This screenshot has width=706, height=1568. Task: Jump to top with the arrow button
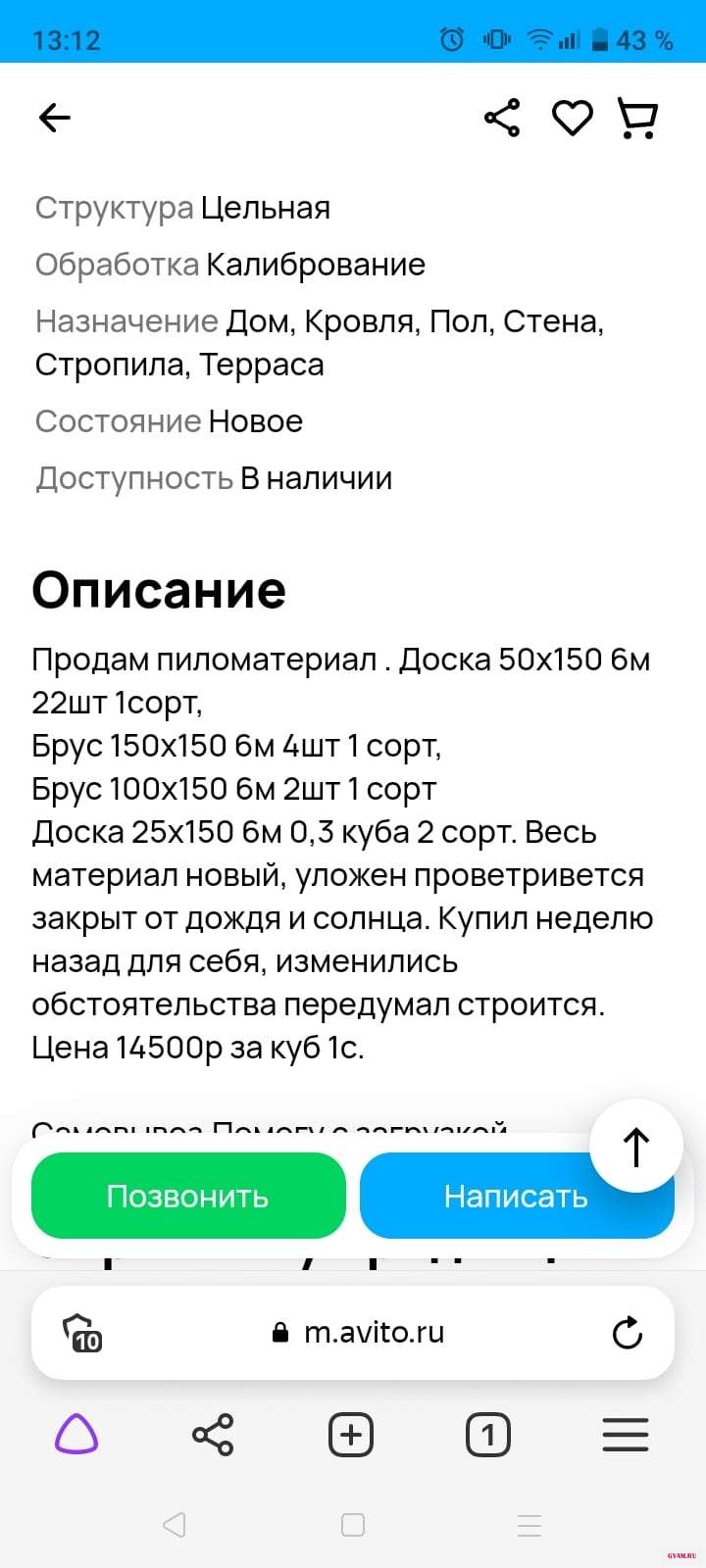(635, 1146)
